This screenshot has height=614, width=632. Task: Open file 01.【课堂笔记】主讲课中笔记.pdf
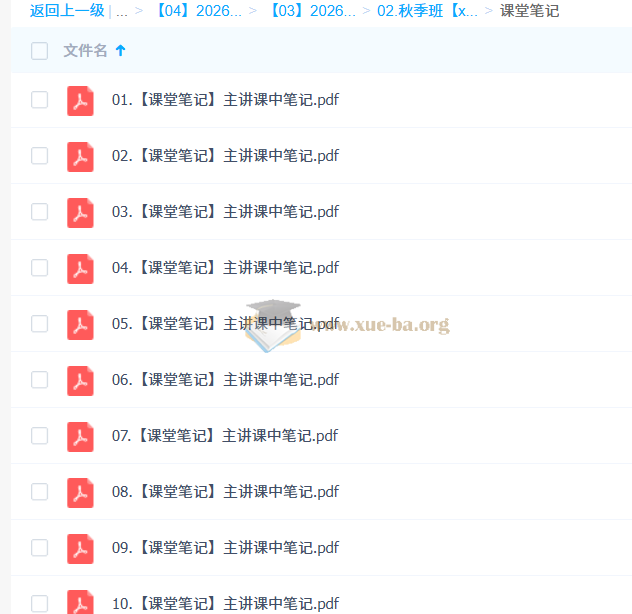(225, 100)
